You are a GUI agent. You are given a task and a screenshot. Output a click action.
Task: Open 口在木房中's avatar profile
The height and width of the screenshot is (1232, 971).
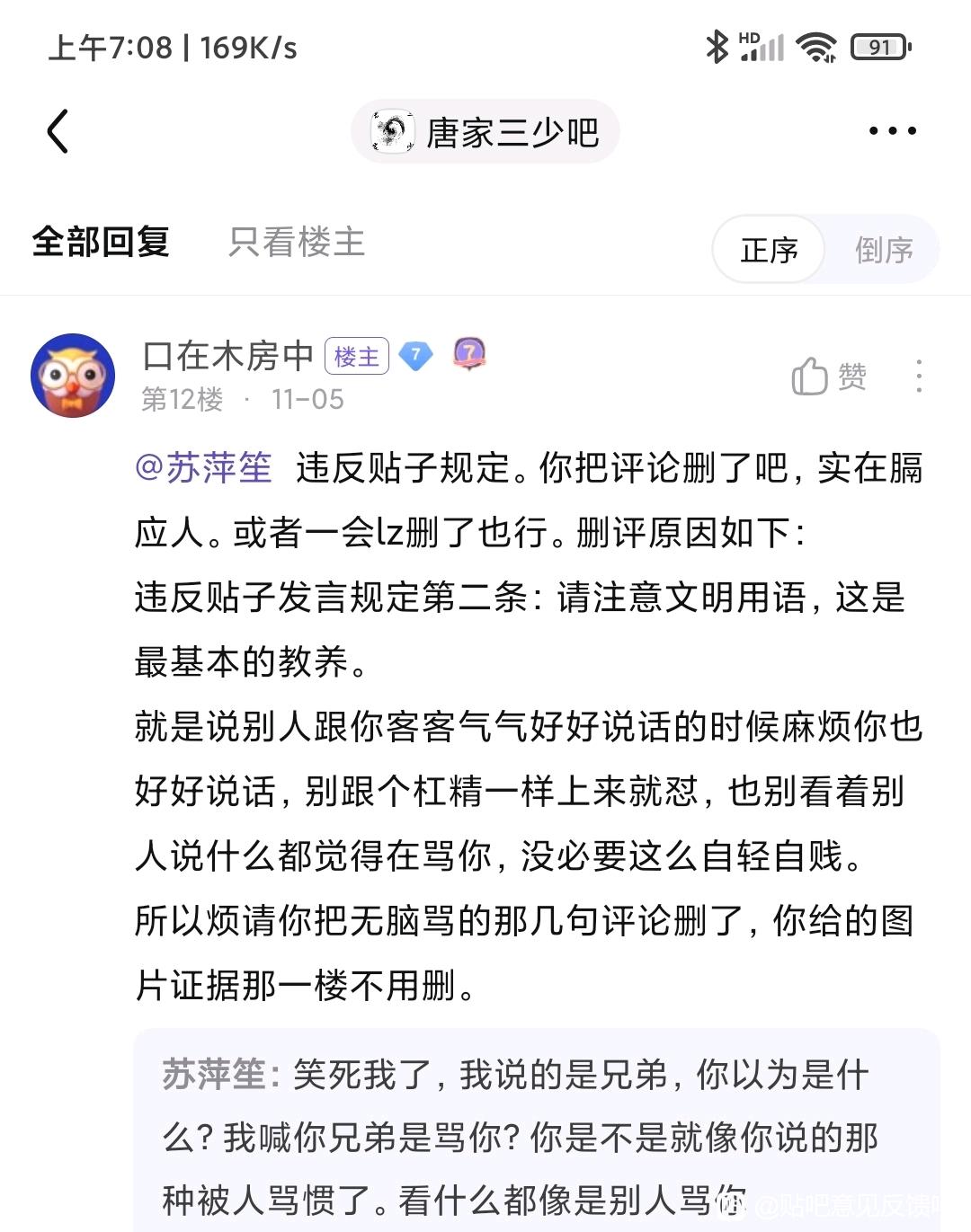point(73,376)
